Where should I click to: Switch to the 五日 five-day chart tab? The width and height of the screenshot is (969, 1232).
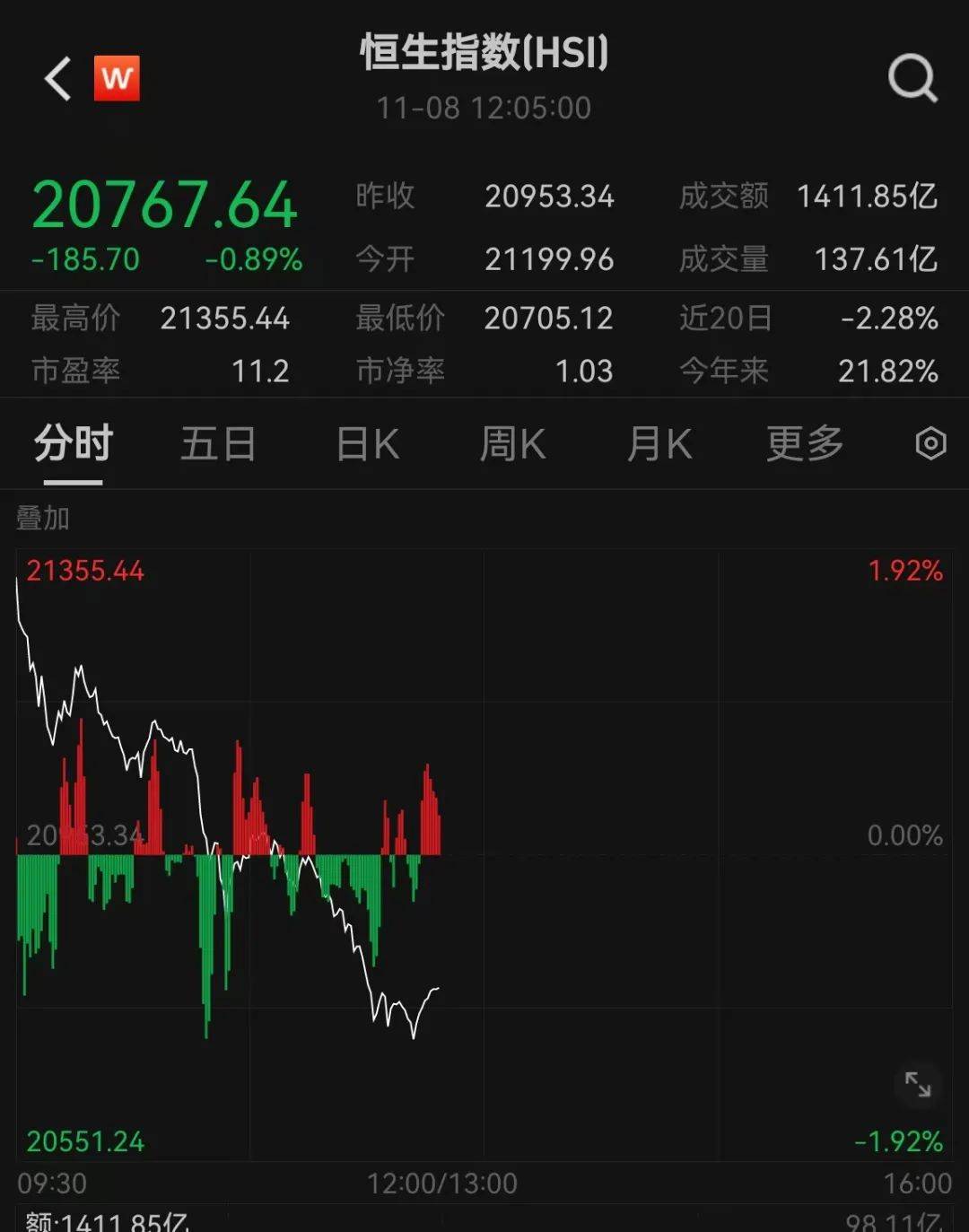218,443
